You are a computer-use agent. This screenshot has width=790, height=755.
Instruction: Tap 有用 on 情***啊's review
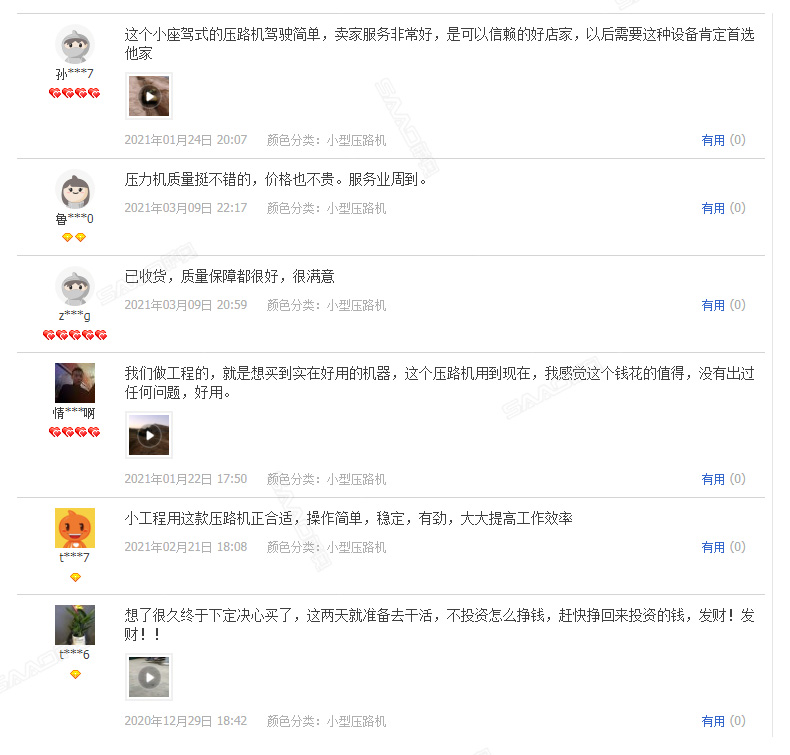713,480
